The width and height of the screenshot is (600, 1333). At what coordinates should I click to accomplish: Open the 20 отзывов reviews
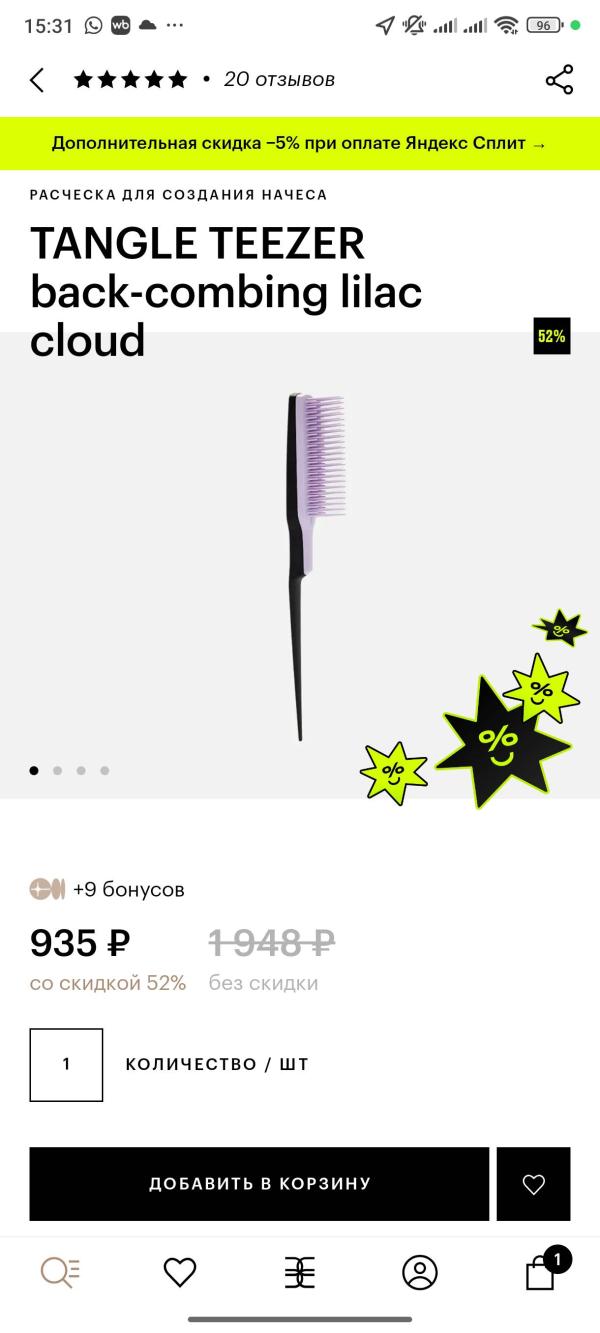click(279, 80)
